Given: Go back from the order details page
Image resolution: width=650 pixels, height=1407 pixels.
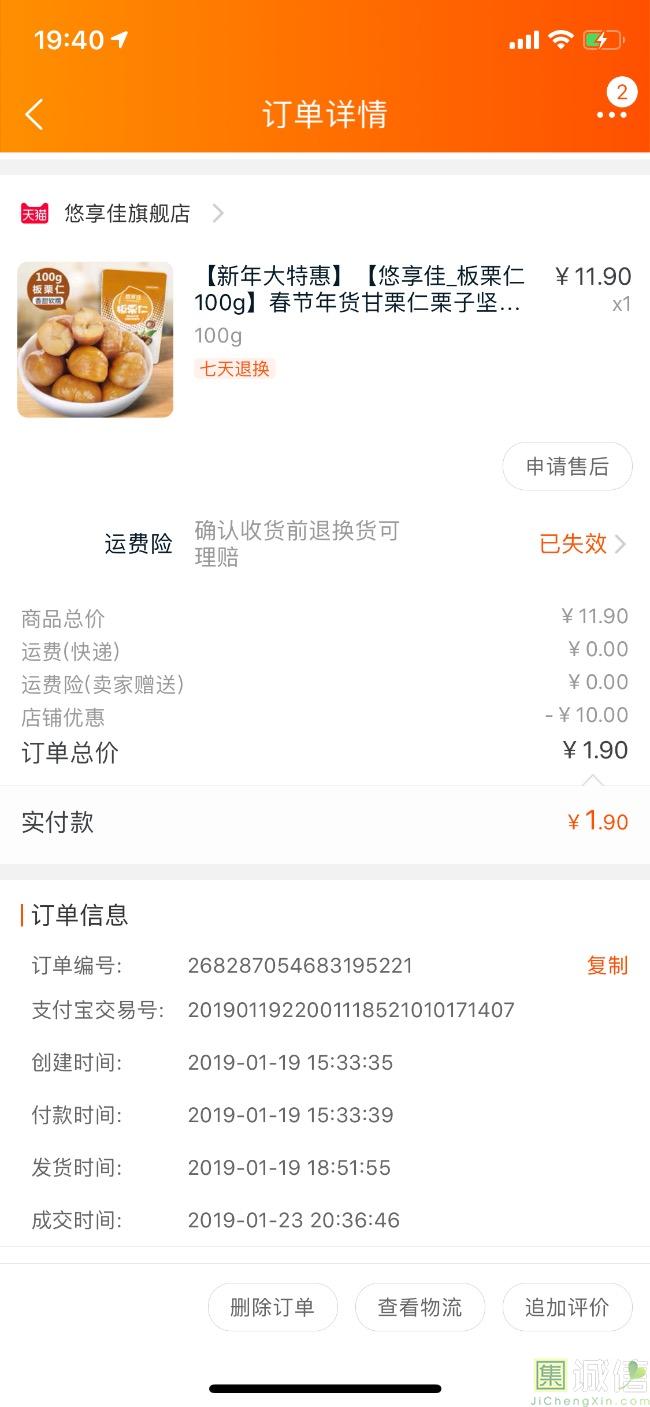Looking at the screenshot, I should coord(34,114).
